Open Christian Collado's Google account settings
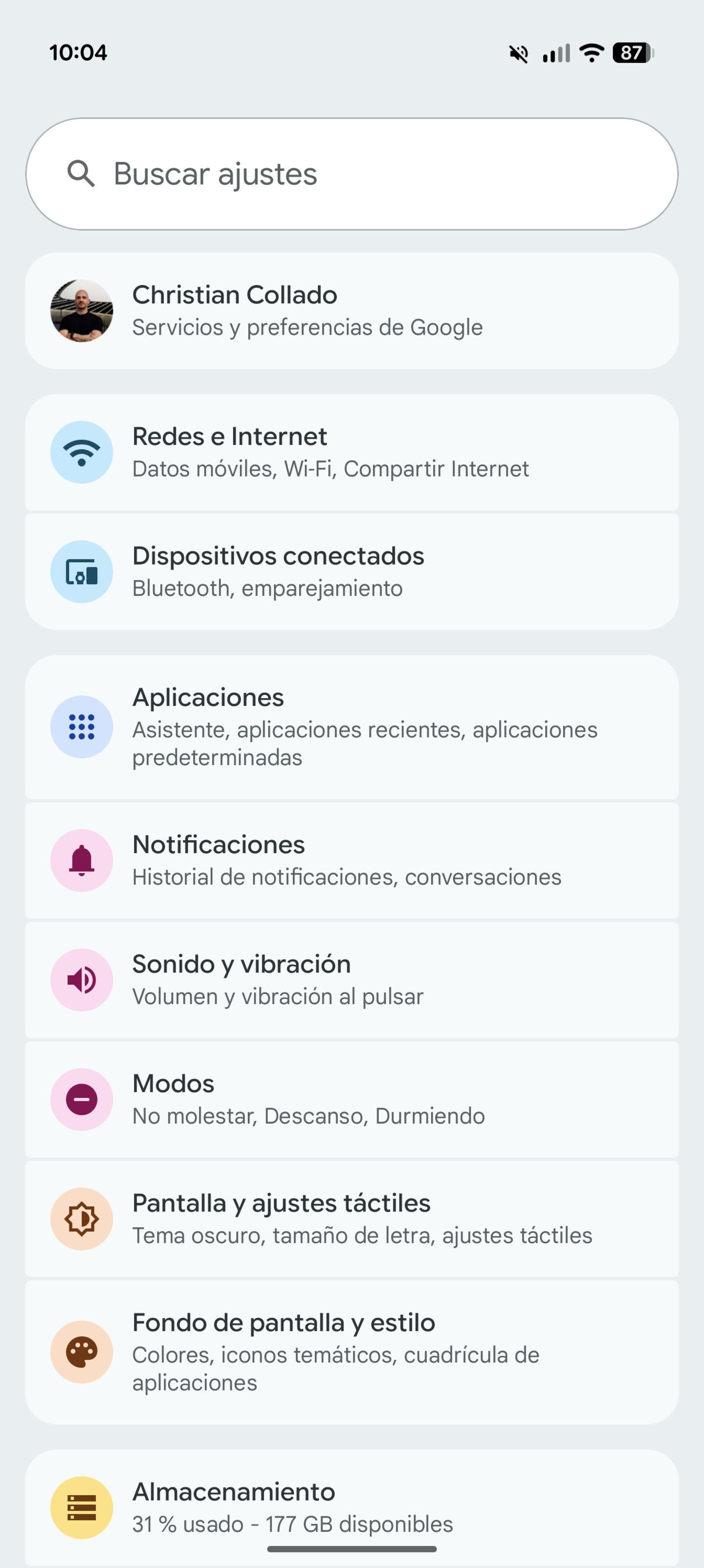 [x=352, y=311]
